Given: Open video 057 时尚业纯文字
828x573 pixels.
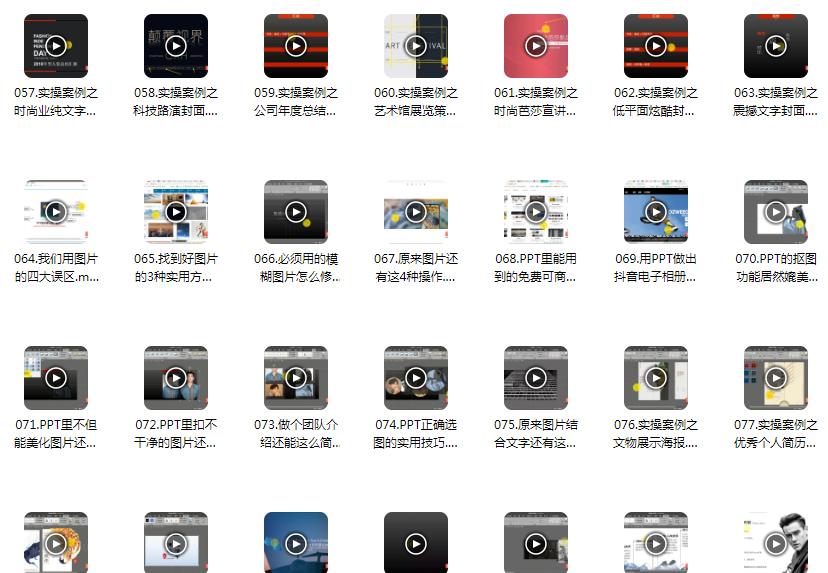Looking at the screenshot, I should (x=56, y=46).
